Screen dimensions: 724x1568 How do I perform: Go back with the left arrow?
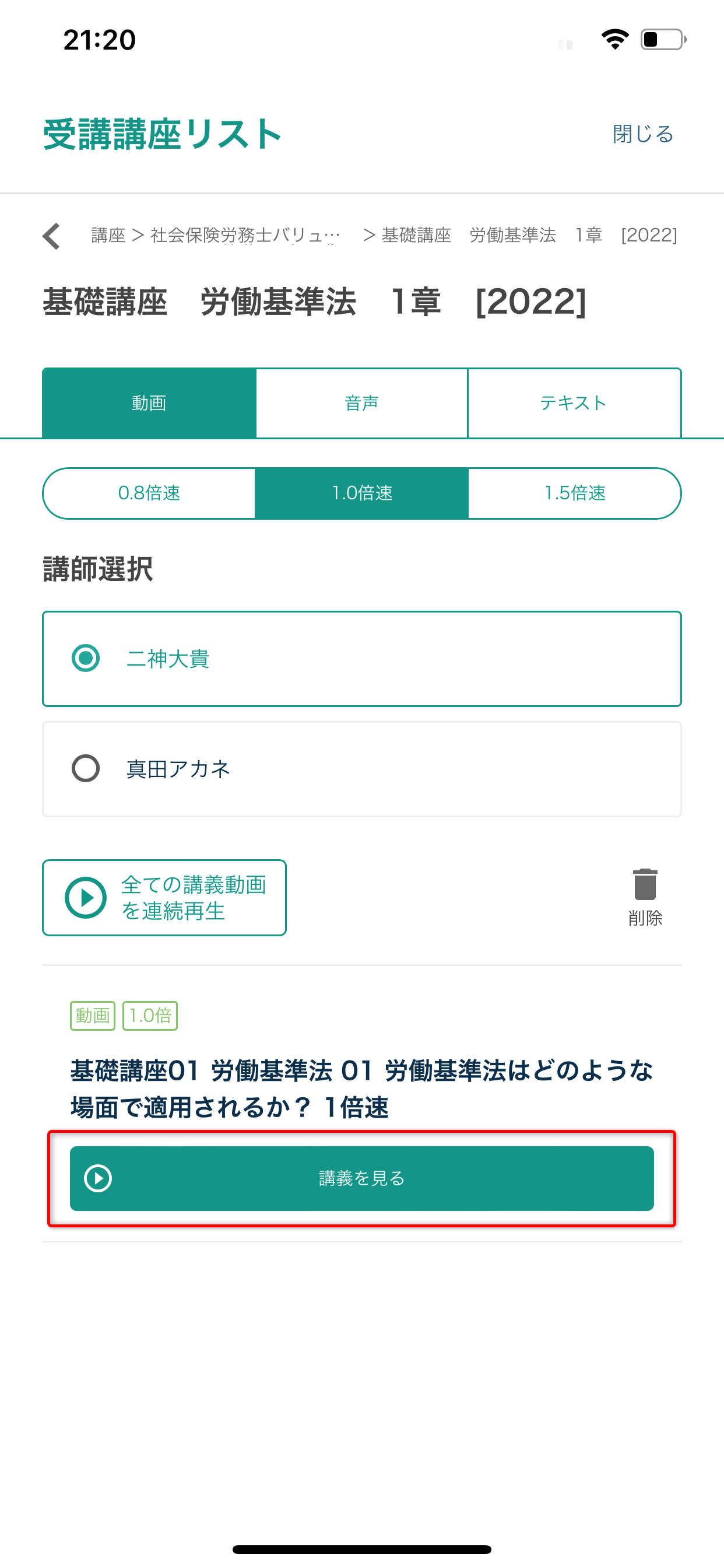52,236
